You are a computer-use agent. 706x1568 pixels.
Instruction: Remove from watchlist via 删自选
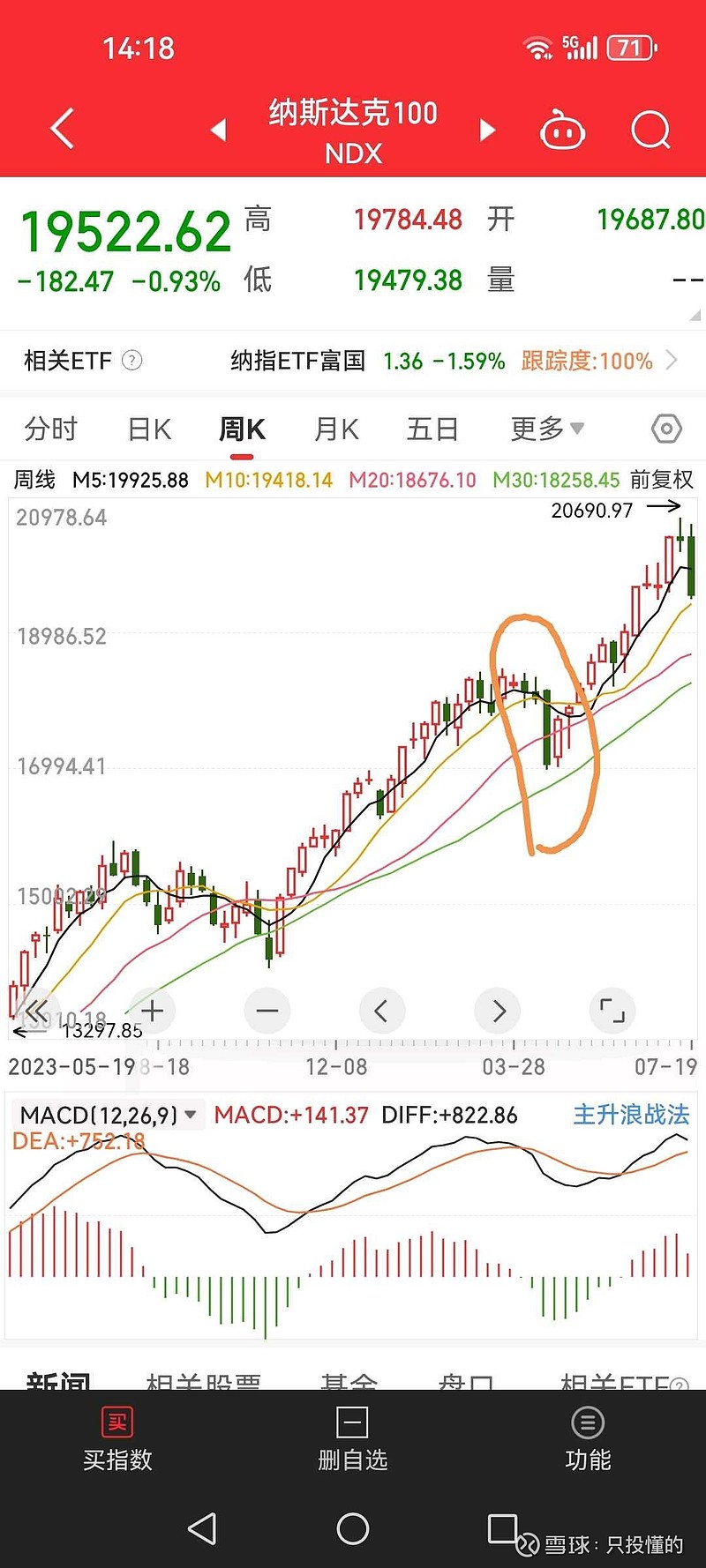pos(352,1440)
